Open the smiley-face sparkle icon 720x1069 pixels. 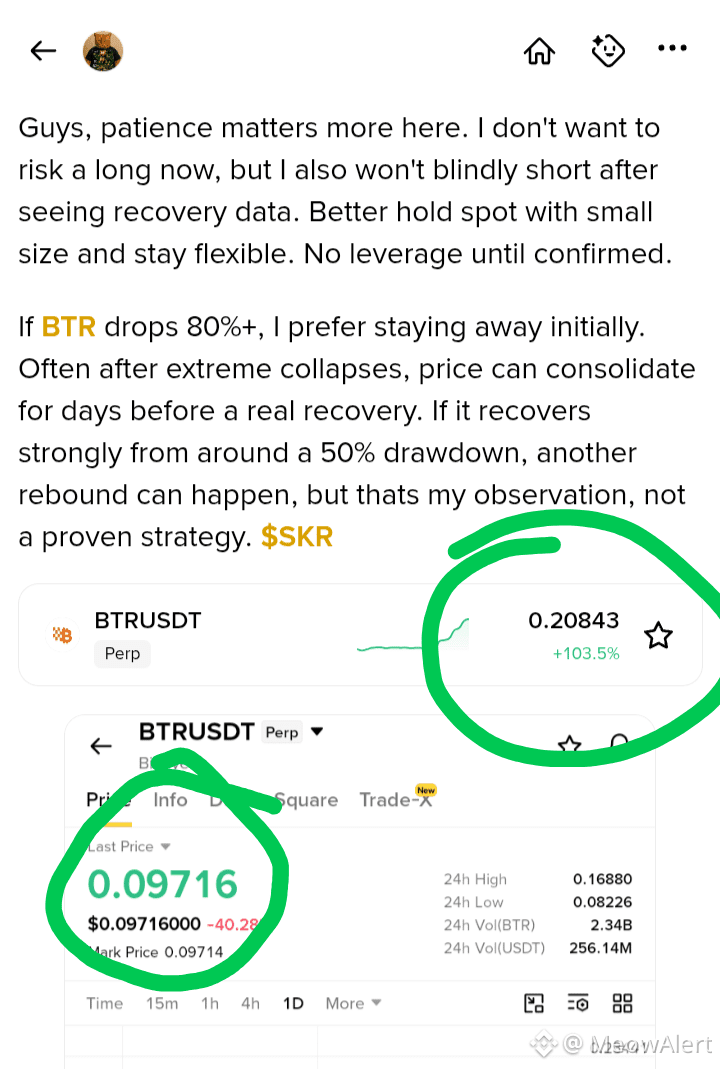[608, 50]
